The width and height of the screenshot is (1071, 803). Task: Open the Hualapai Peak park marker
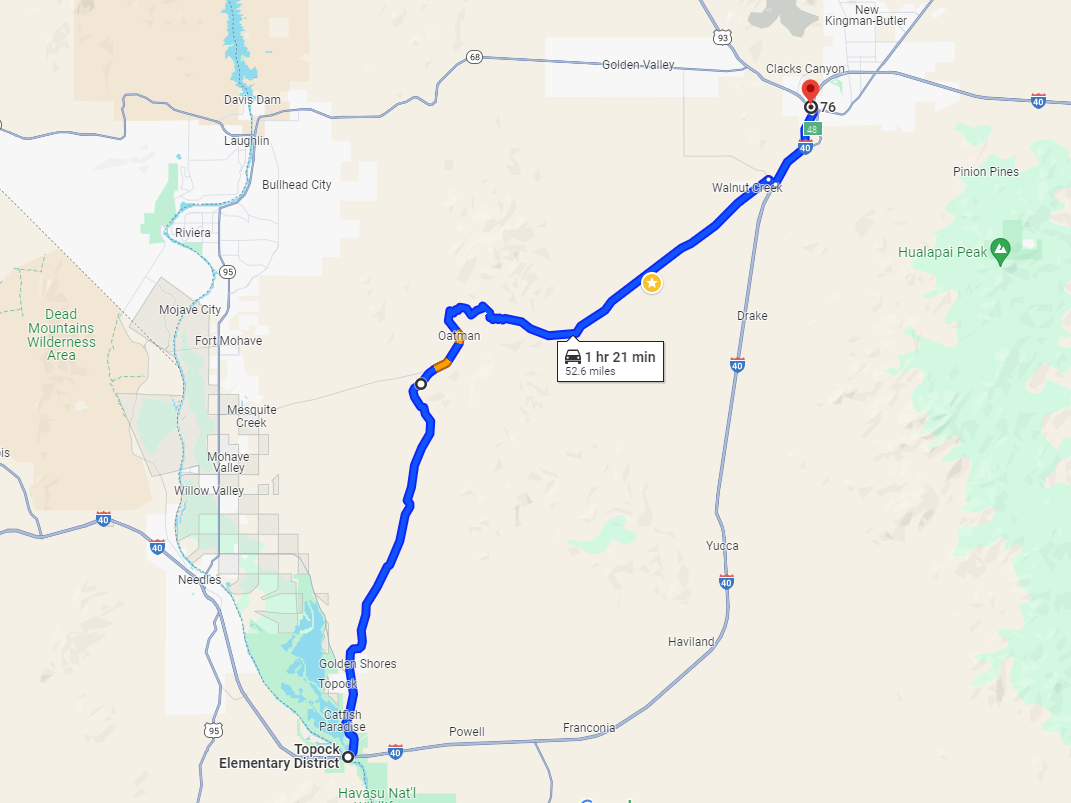999,247
